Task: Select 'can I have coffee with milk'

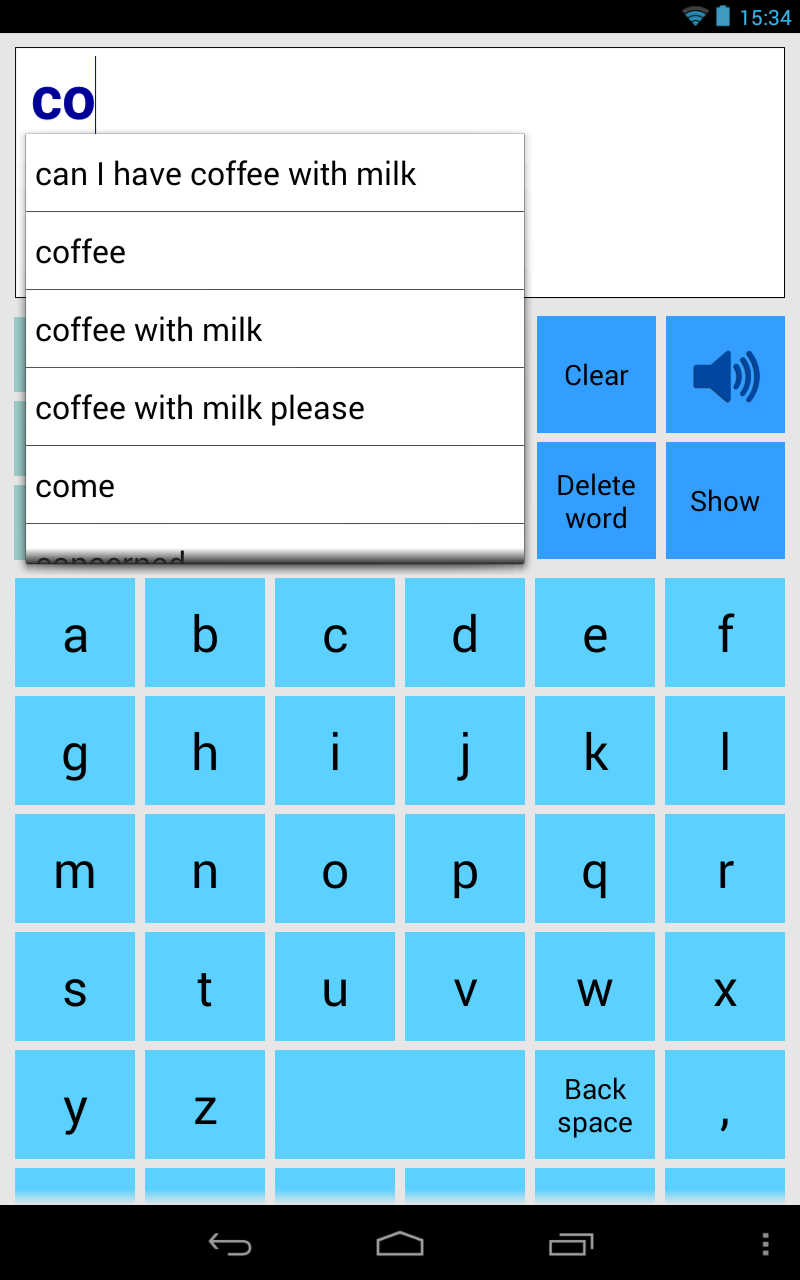Action: pyautogui.click(x=275, y=173)
